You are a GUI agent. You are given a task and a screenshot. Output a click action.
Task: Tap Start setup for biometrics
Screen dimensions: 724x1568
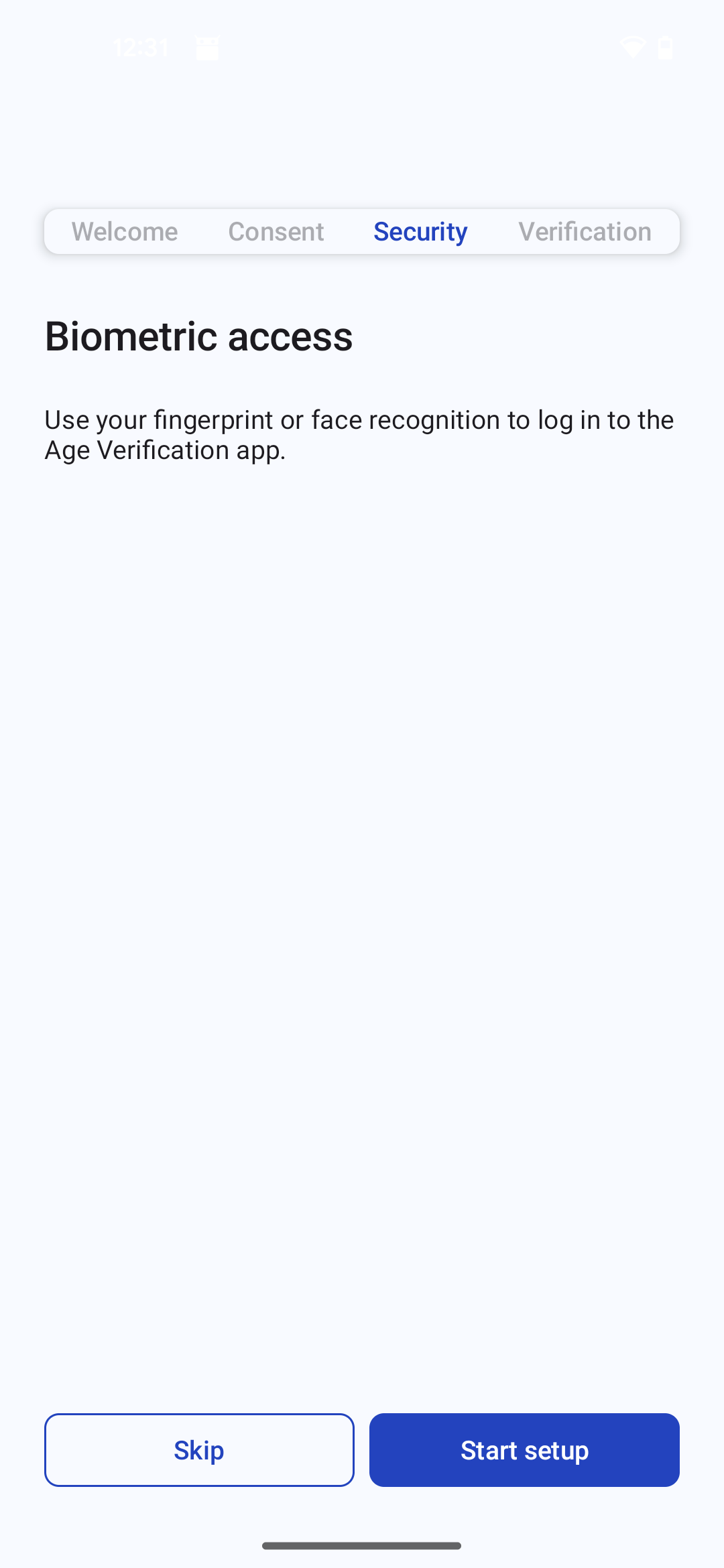tap(524, 1450)
